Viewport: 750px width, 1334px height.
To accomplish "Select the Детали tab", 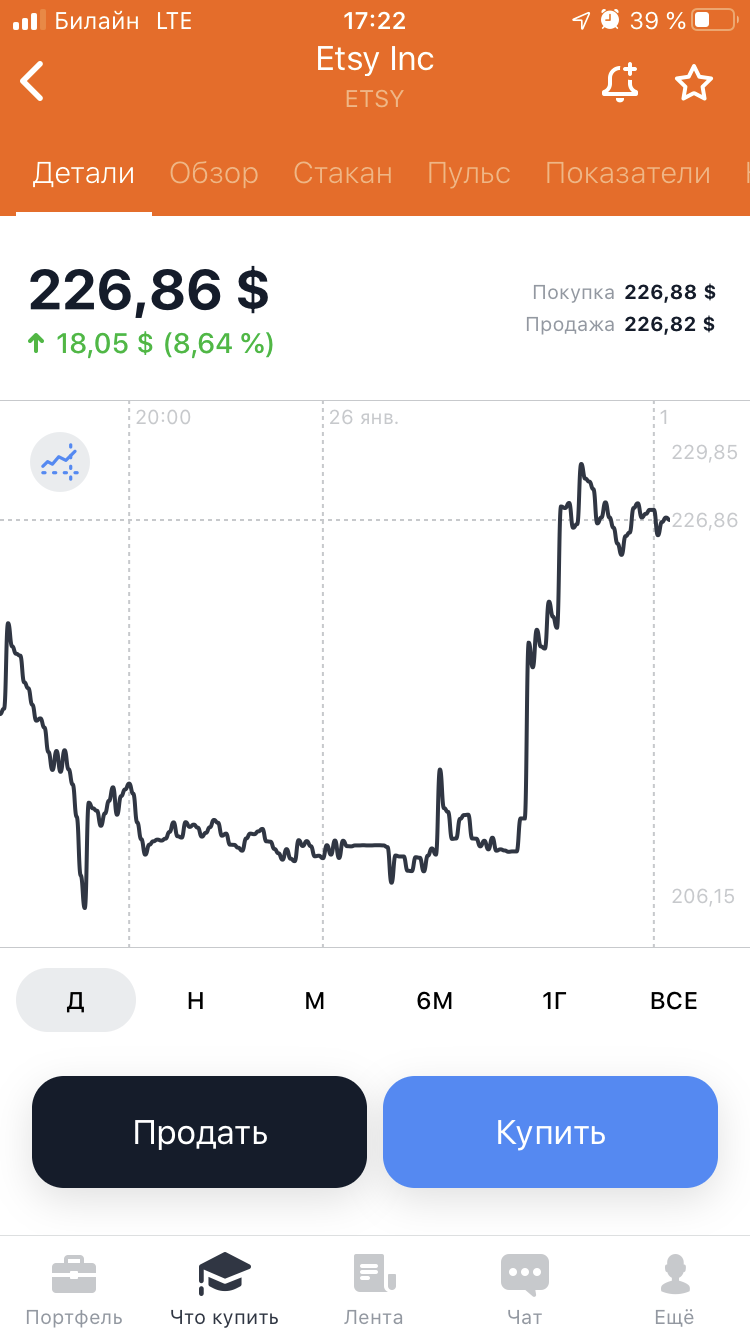I will click(84, 173).
